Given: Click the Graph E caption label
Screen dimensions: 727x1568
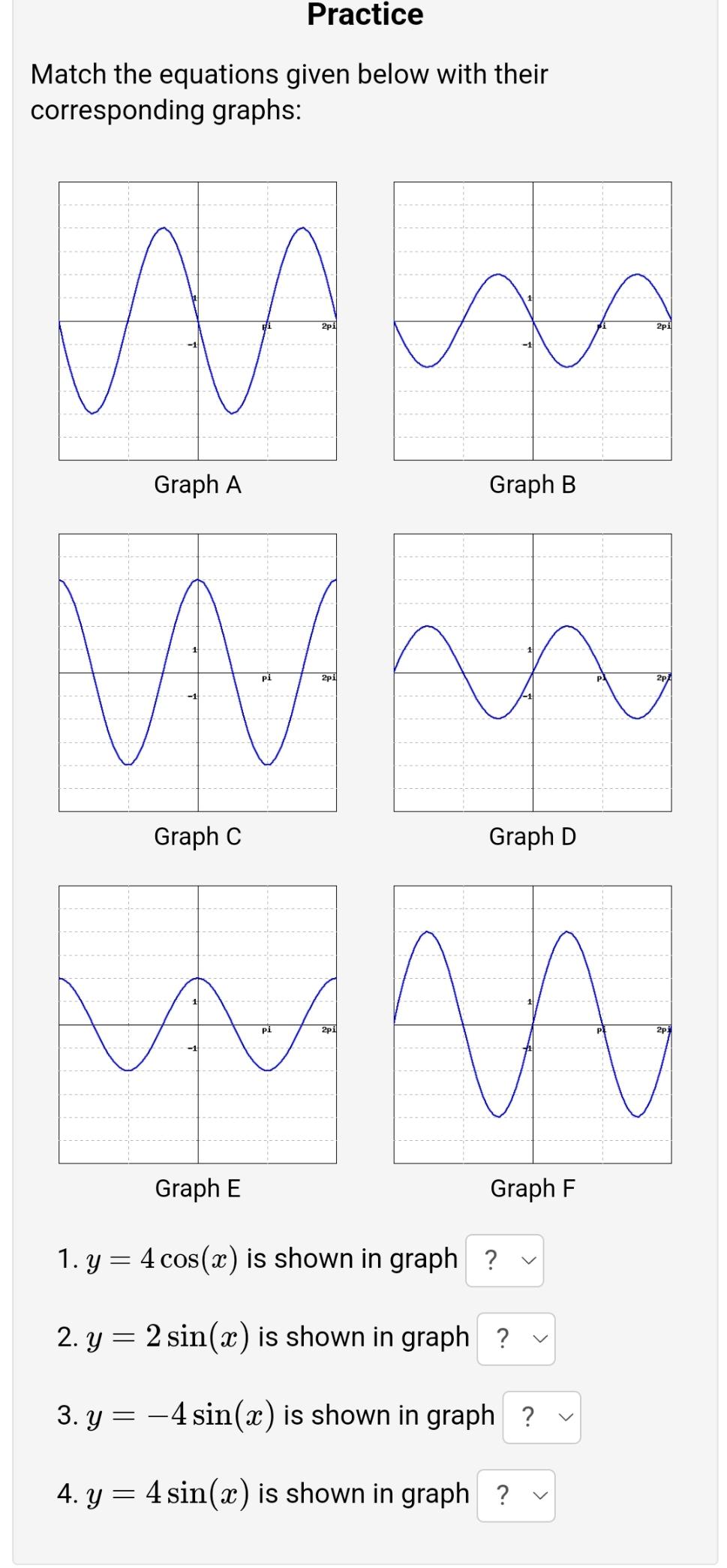Looking at the screenshot, I should click(x=197, y=1188).
